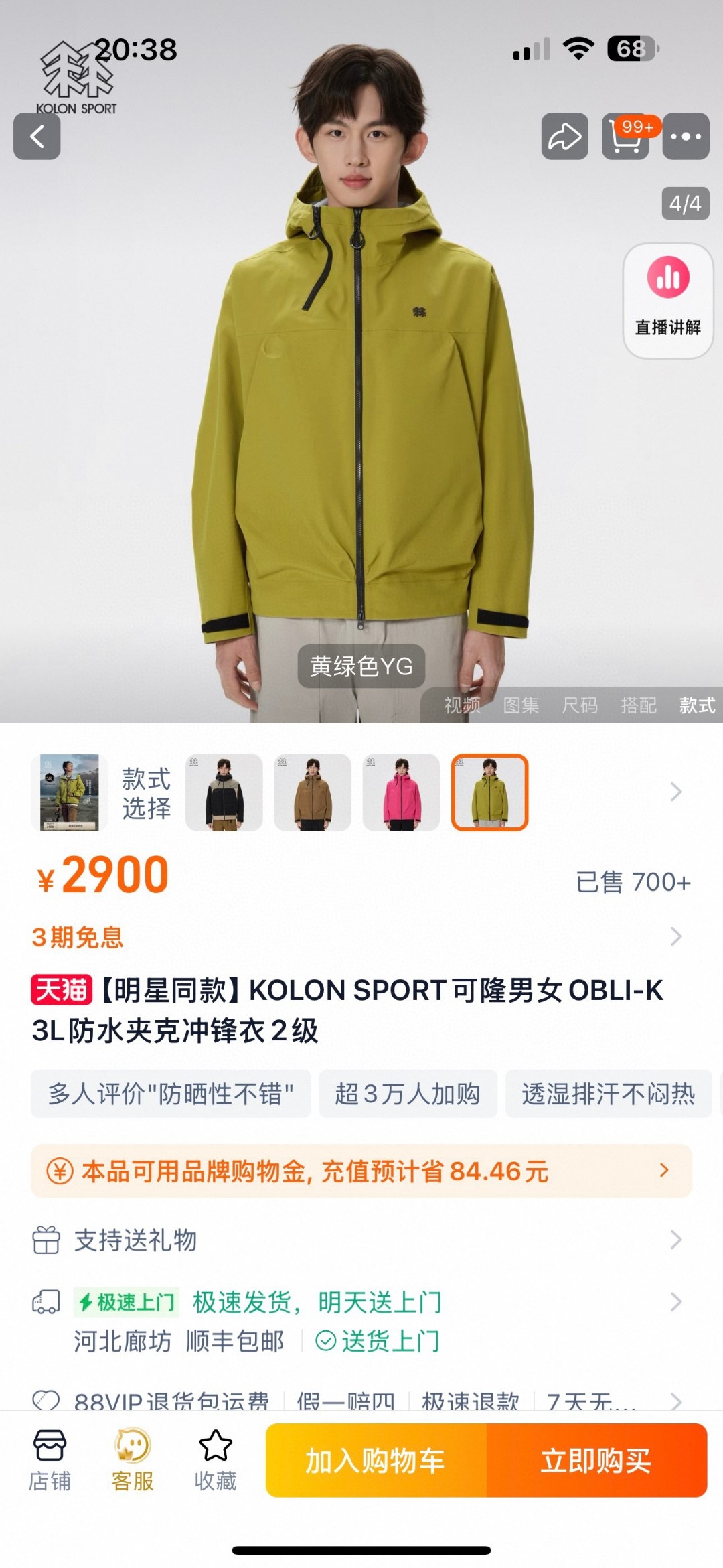Screen dimensions: 723x1568
Task: Open the shopping cart
Action: click(x=625, y=137)
